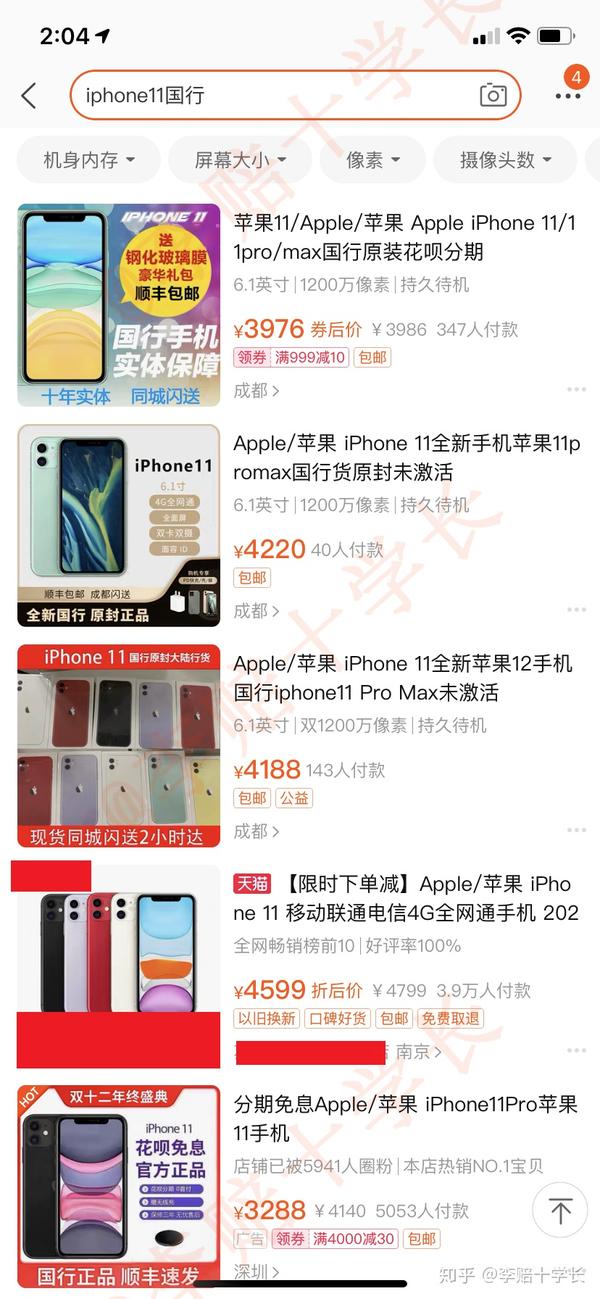Expand the 像素 filter

tap(373, 160)
